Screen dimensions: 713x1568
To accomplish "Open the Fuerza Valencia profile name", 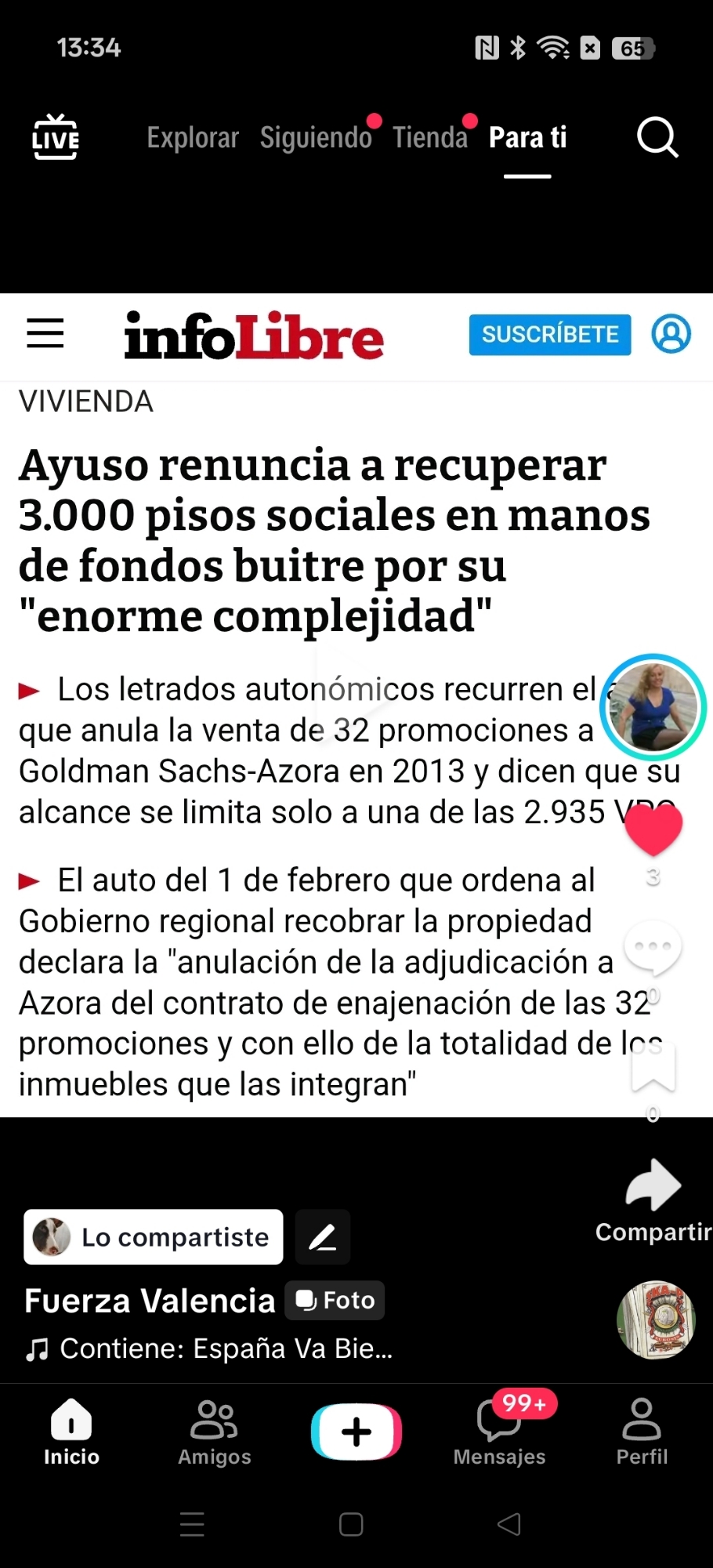I will pos(150,1301).
